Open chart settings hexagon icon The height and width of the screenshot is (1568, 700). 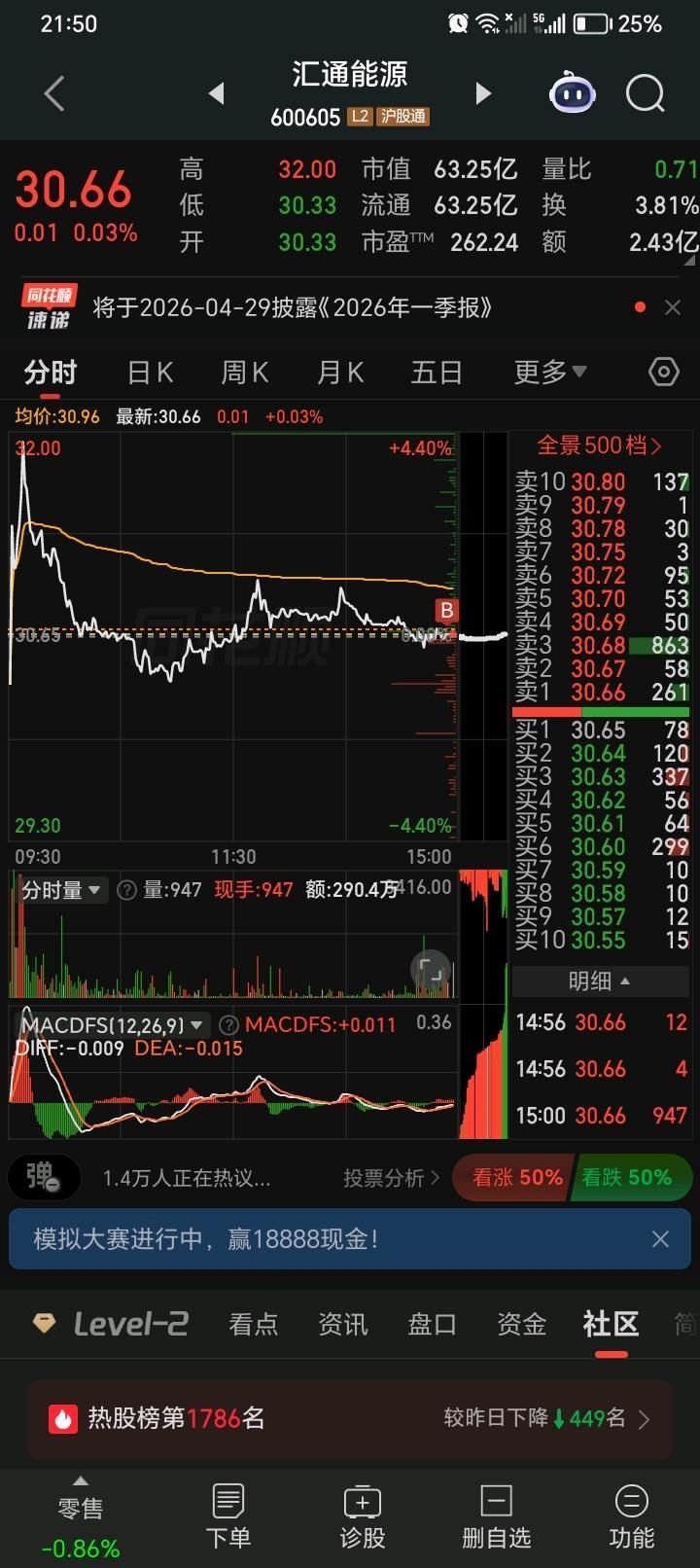[663, 373]
